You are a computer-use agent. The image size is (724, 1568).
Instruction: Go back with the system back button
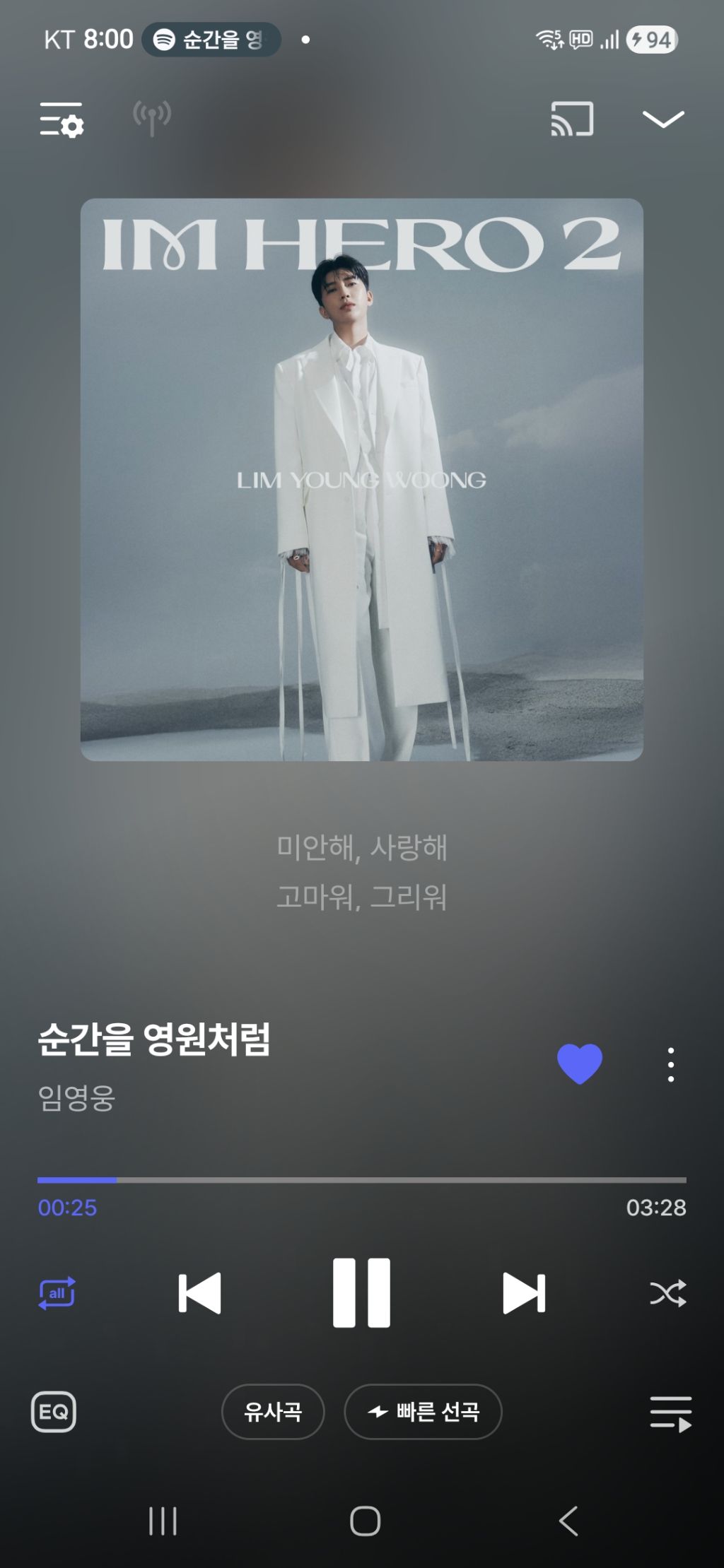coord(568,1521)
